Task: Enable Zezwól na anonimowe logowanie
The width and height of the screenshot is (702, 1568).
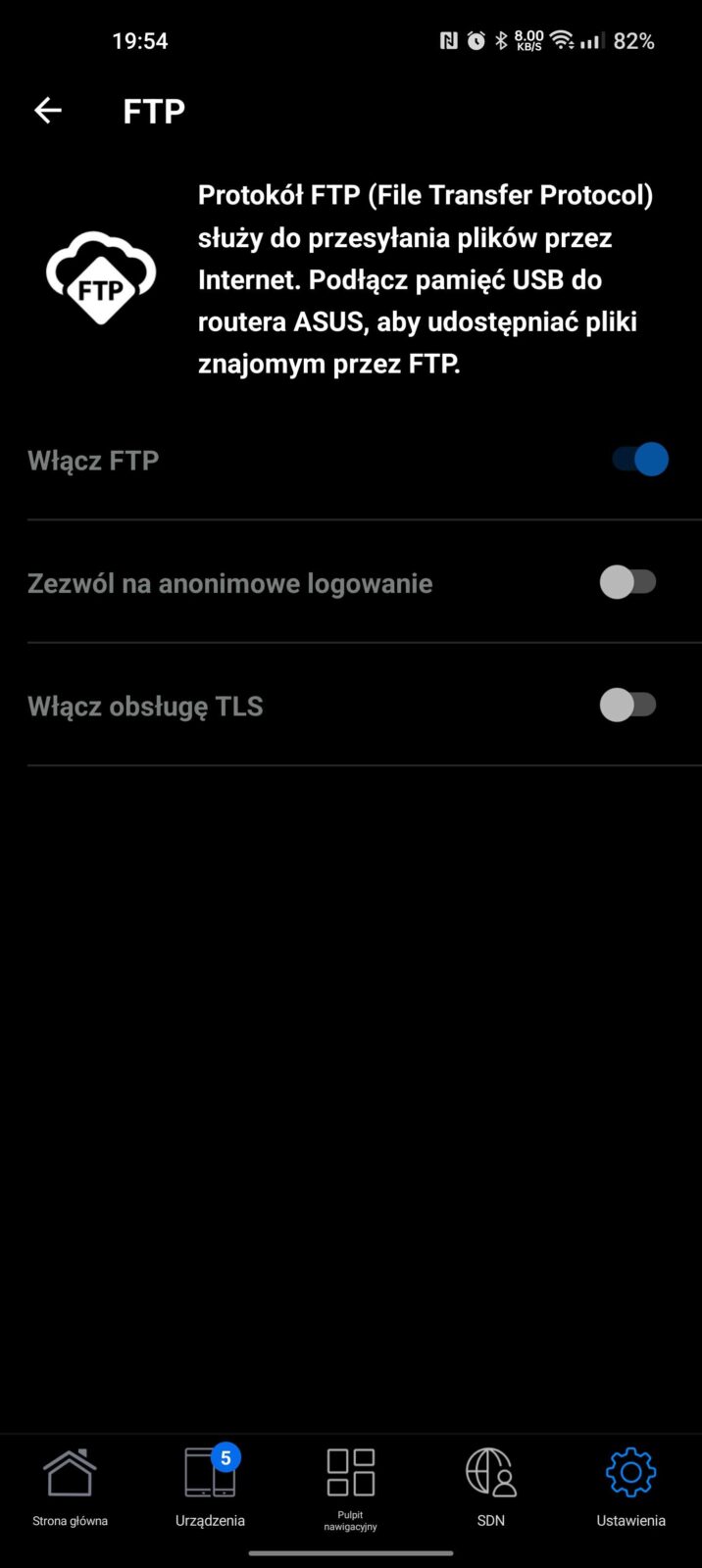Action: (627, 582)
